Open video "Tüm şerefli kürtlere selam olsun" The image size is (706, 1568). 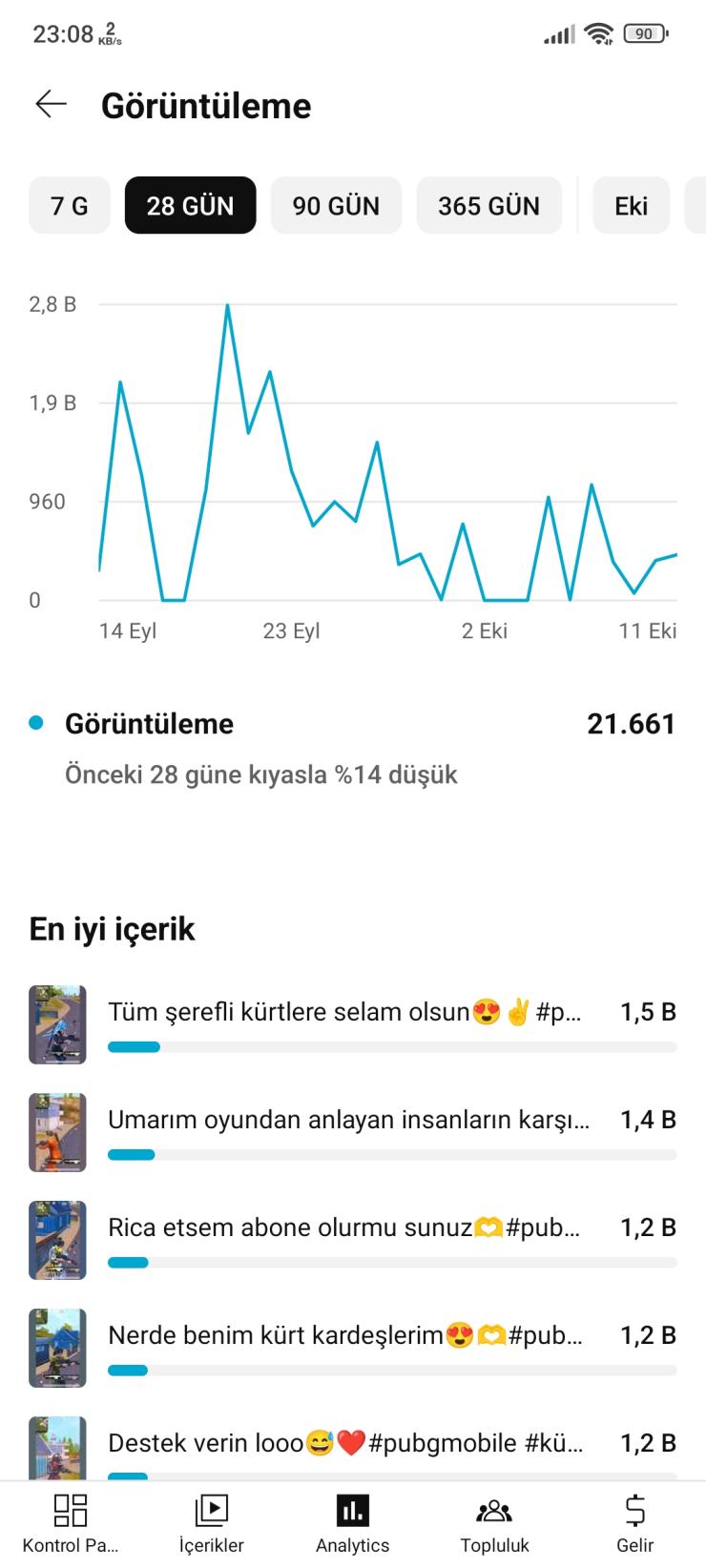(344, 1013)
